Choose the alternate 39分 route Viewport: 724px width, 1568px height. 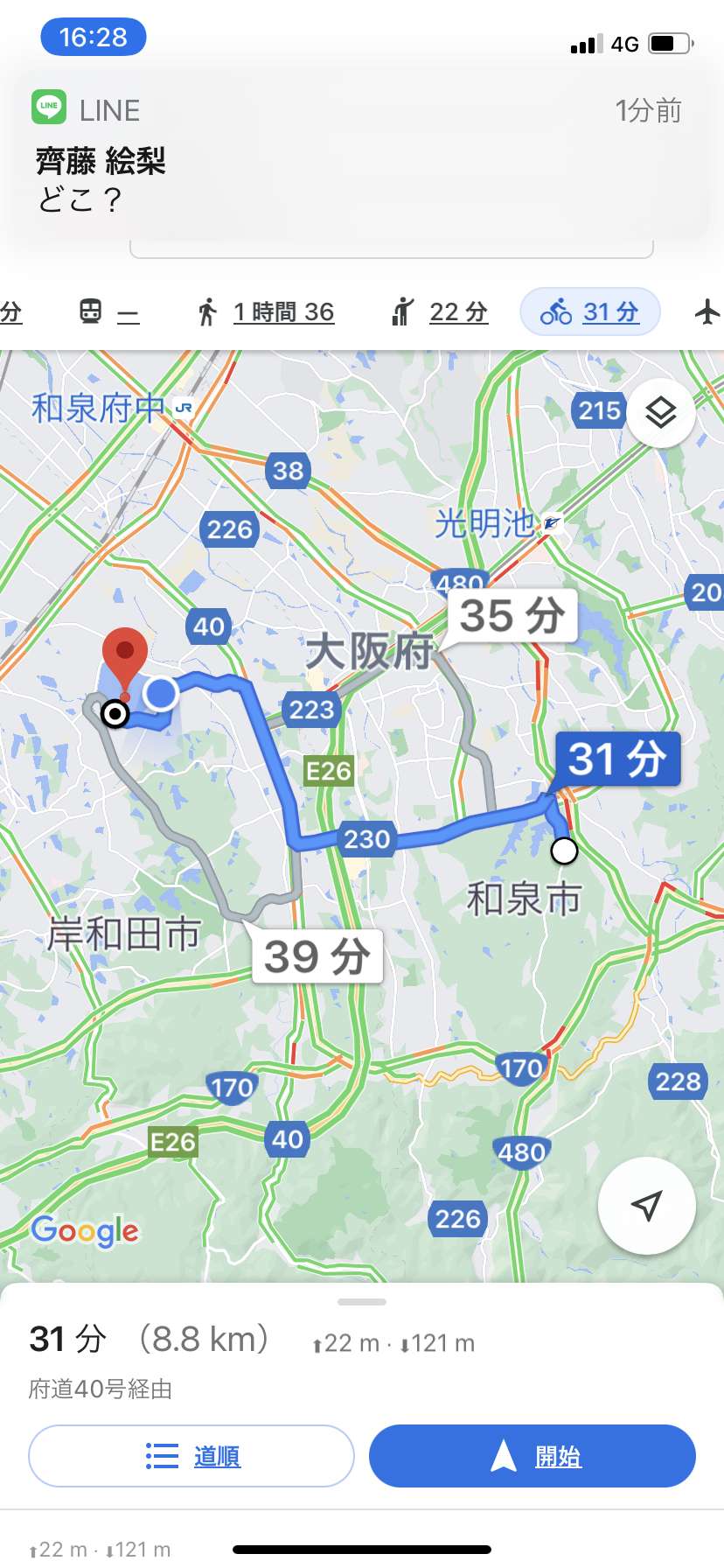[x=317, y=955]
